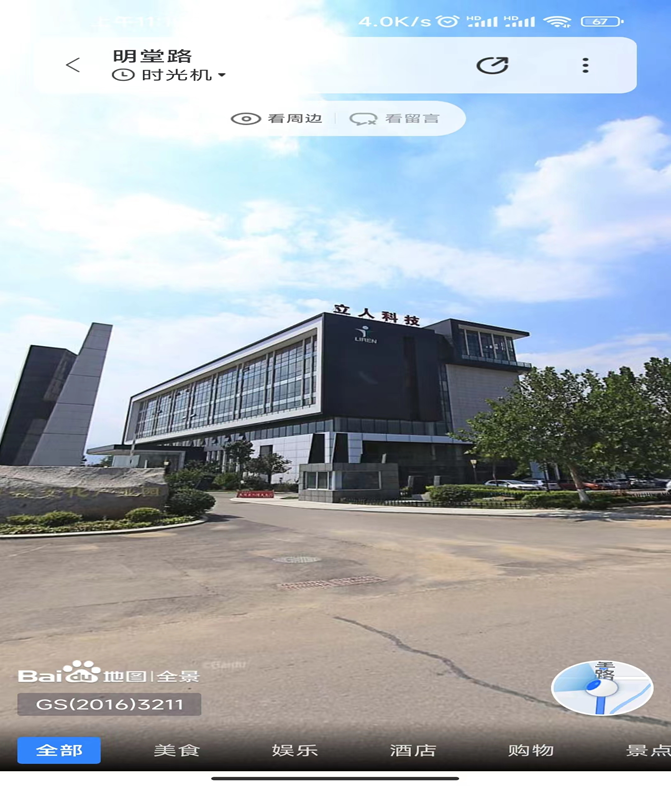Switch to the 娱乐 tab
The width and height of the screenshot is (671, 786).
point(295,750)
